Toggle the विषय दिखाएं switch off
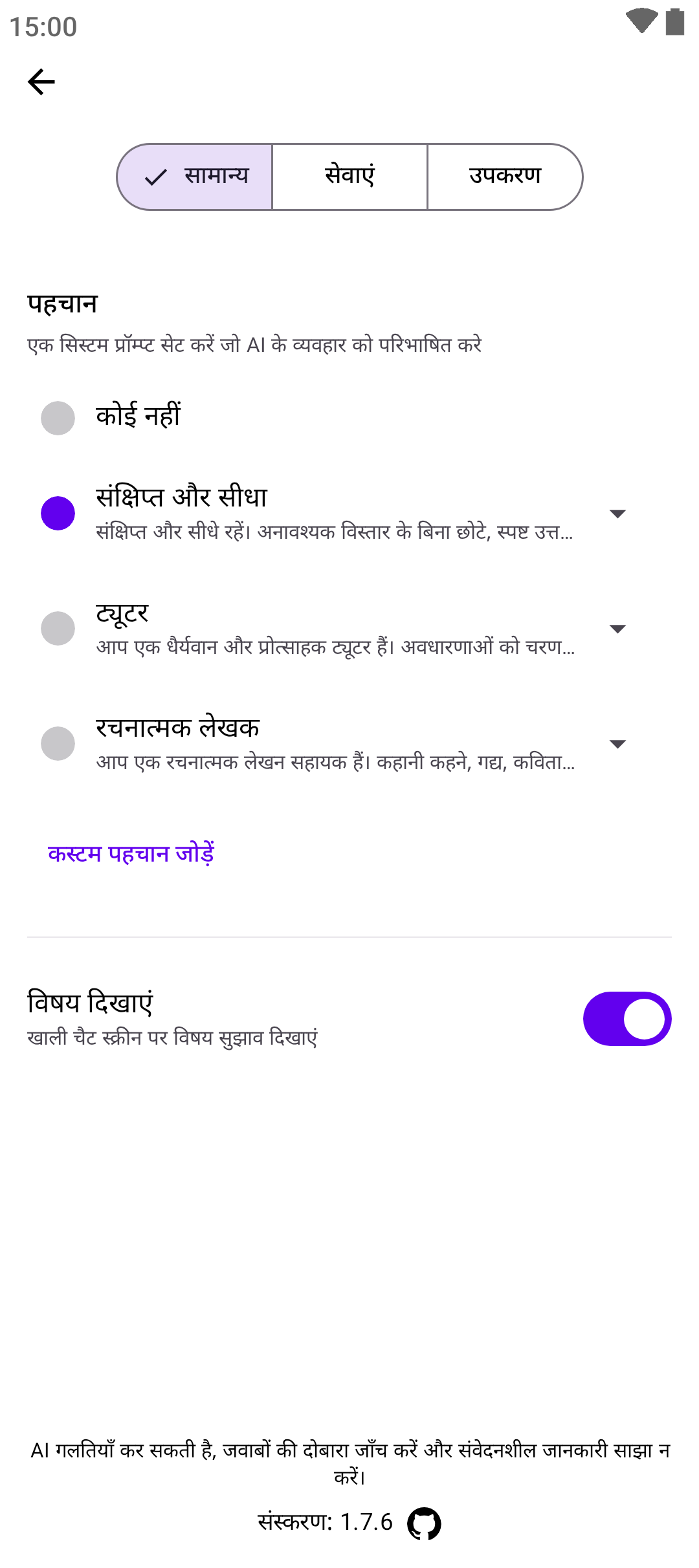 pyautogui.click(x=627, y=1019)
